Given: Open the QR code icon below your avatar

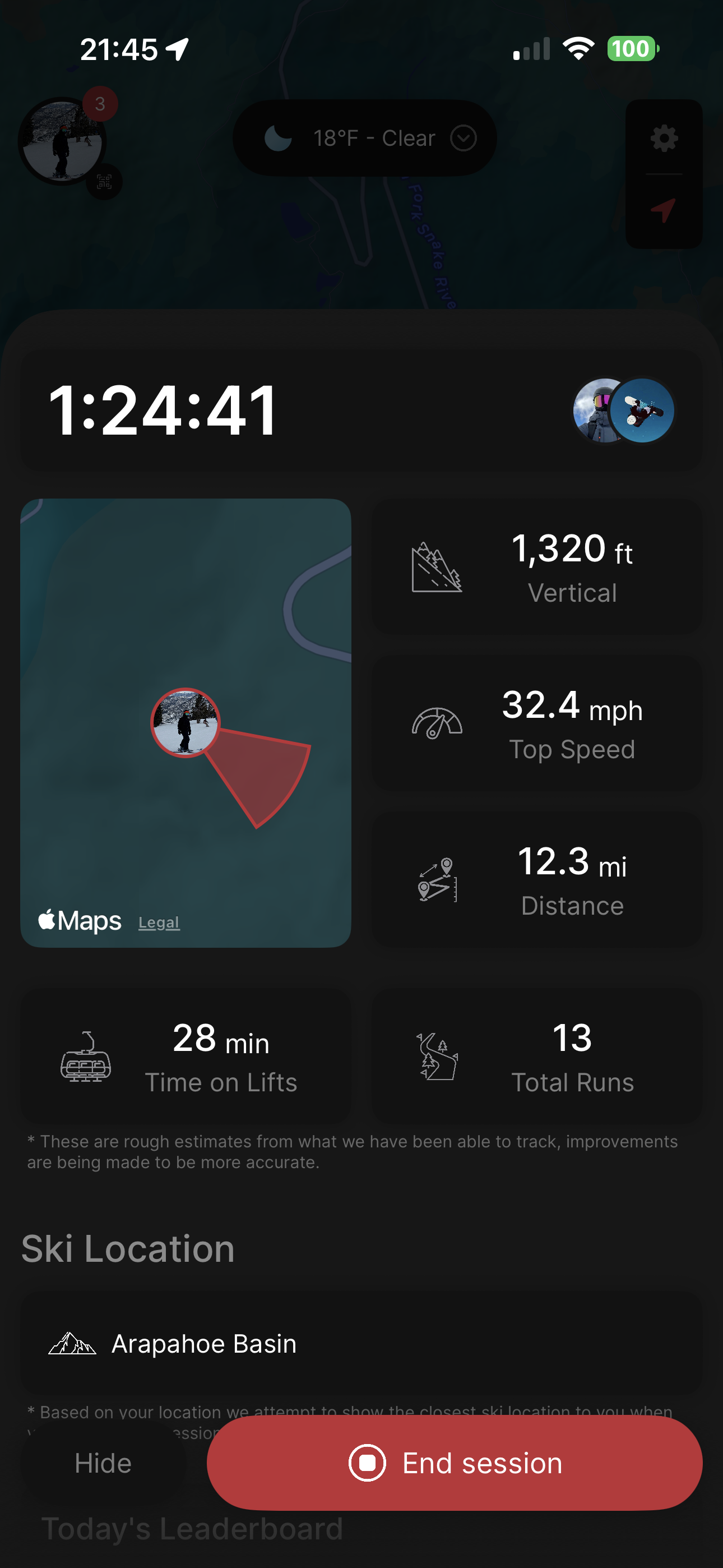Looking at the screenshot, I should [104, 183].
